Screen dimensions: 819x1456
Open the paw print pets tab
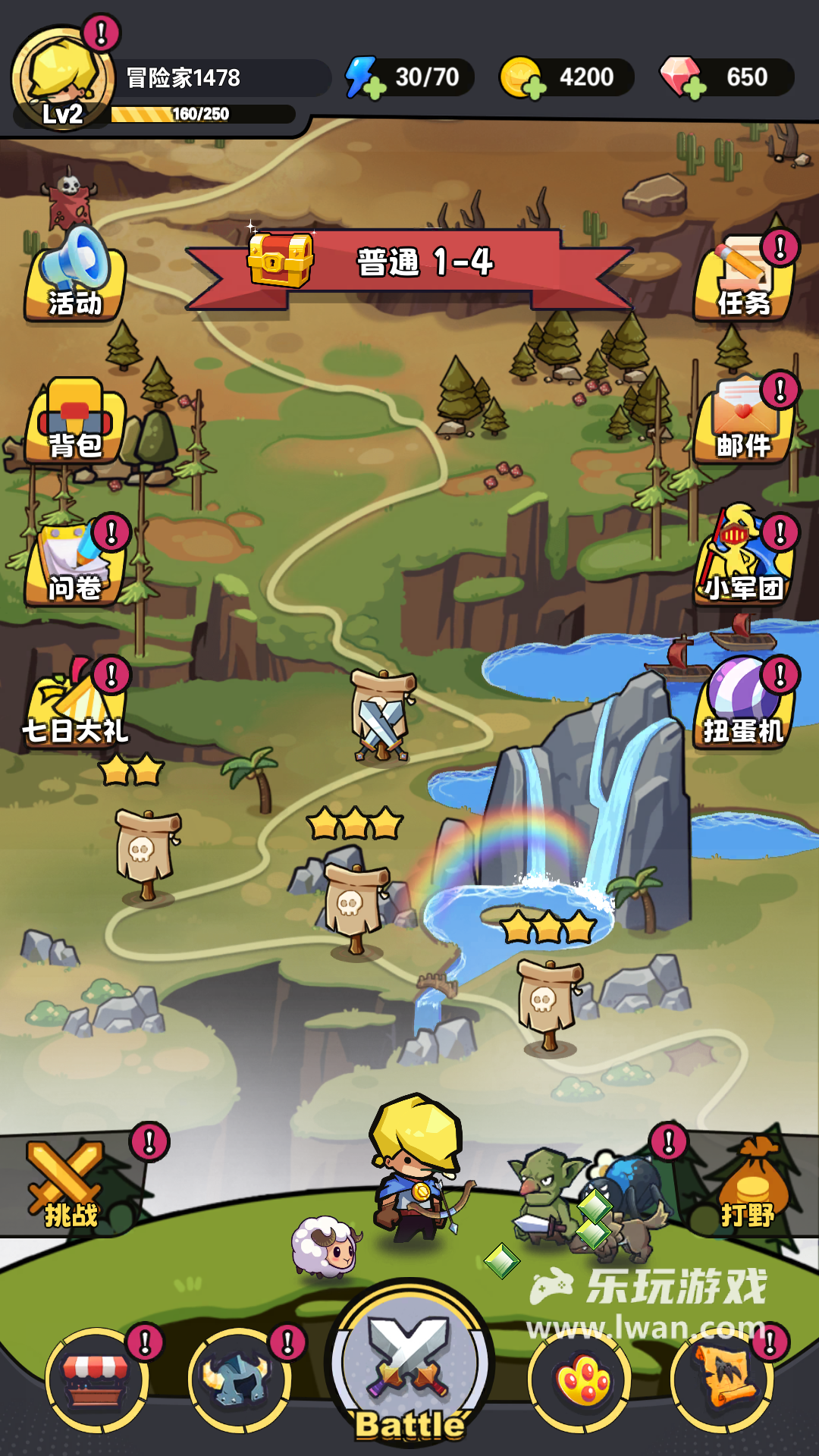click(580, 1380)
